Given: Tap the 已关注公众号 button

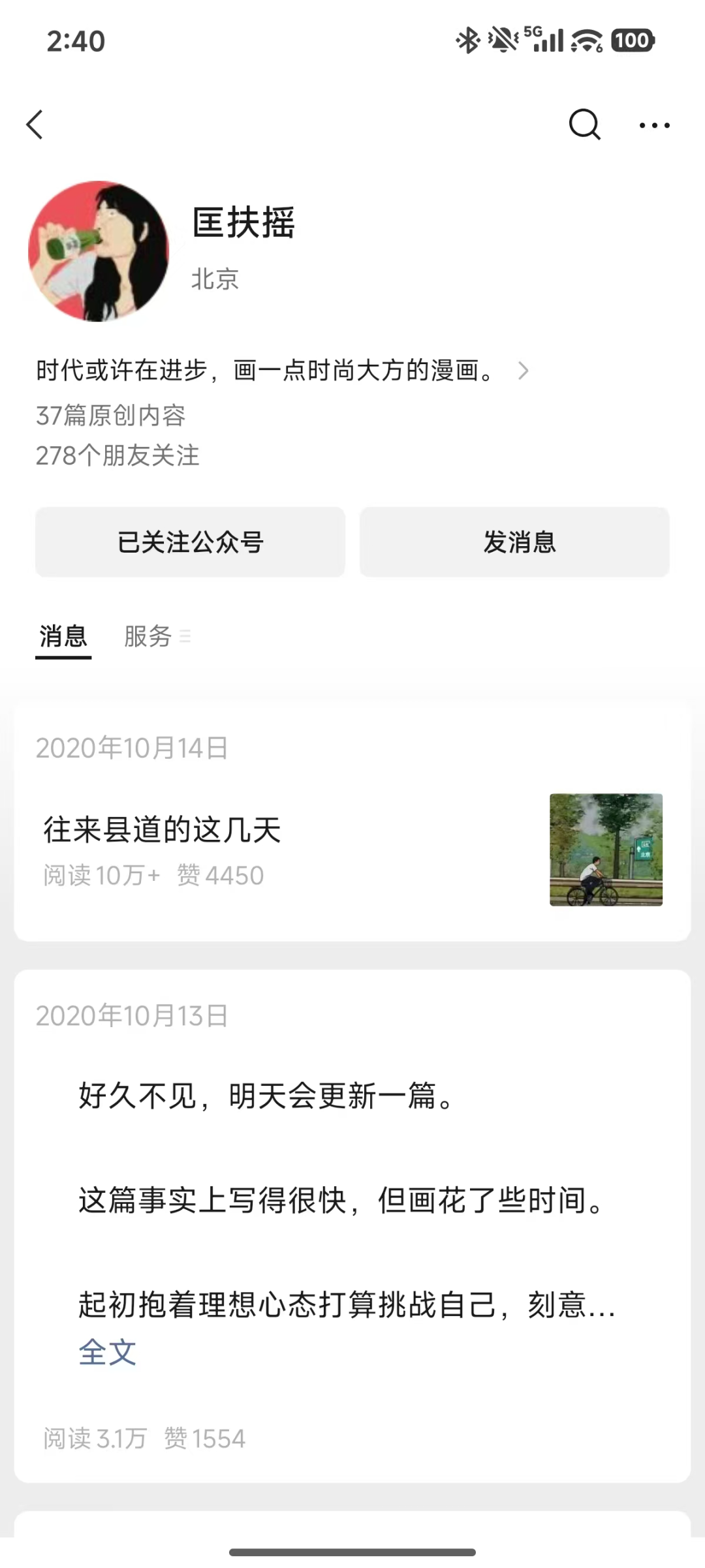Looking at the screenshot, I should click(x=190, y=542).
